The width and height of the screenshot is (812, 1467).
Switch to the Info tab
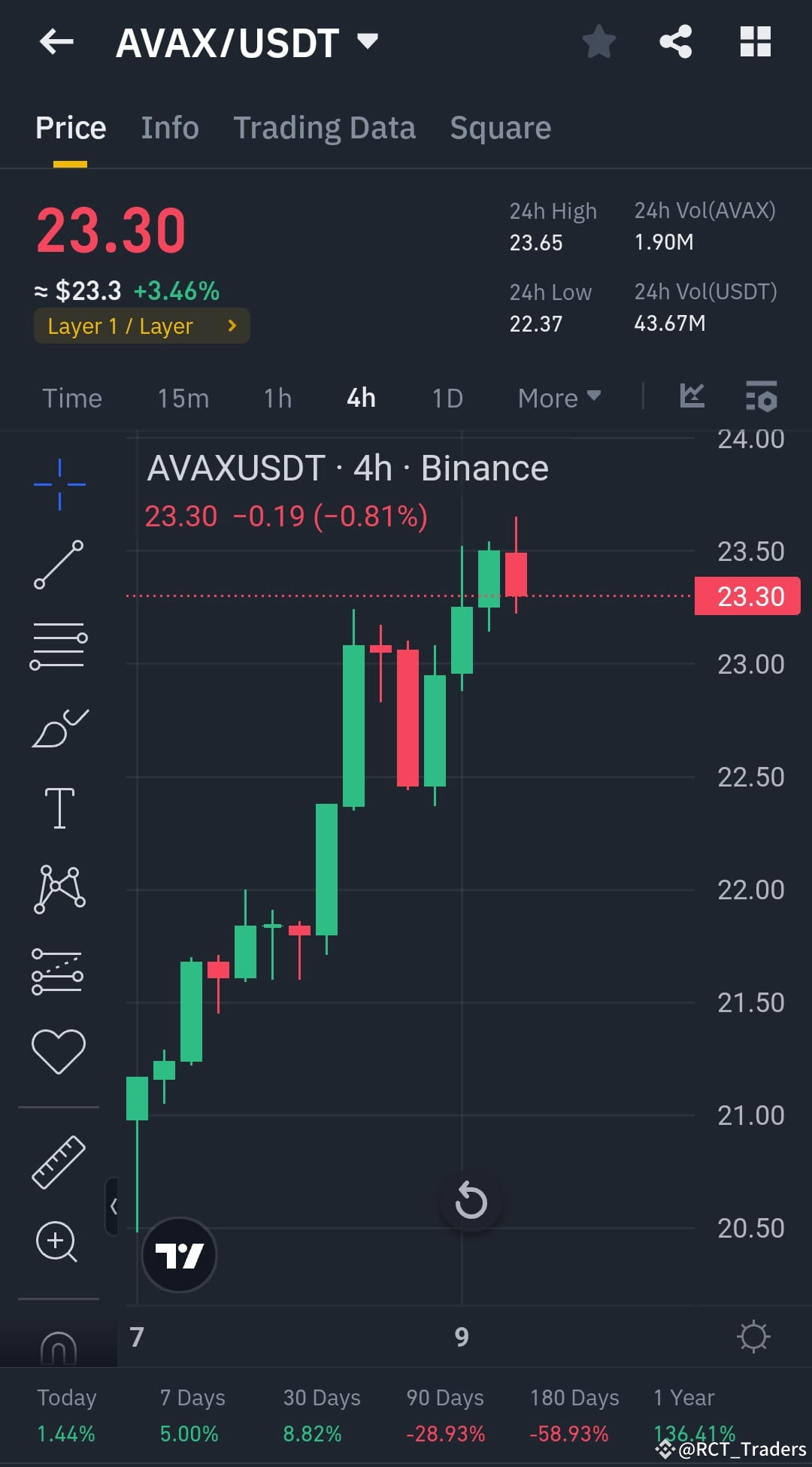click(169, 126)
